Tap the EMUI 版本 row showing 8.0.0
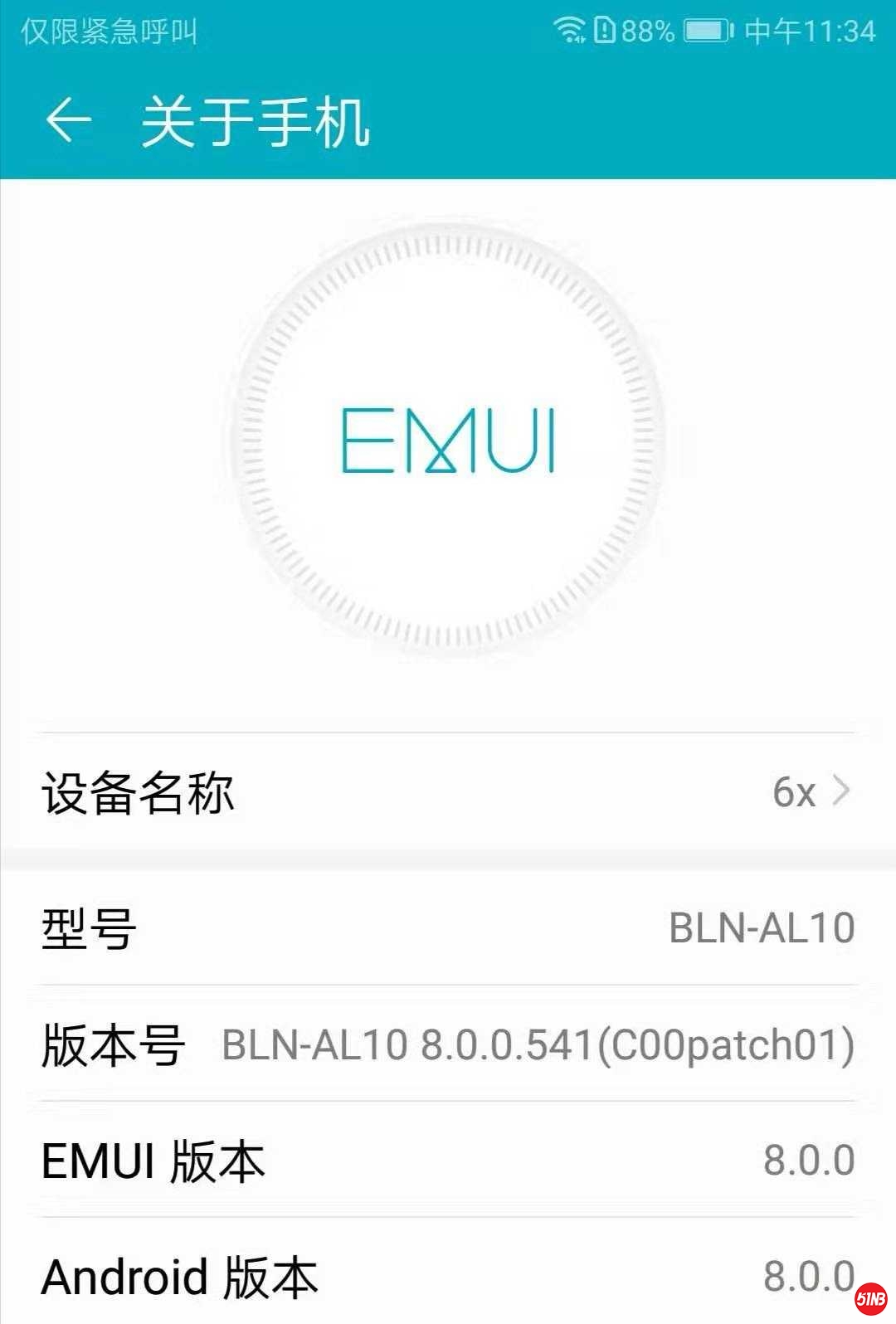 [448, 1161]
